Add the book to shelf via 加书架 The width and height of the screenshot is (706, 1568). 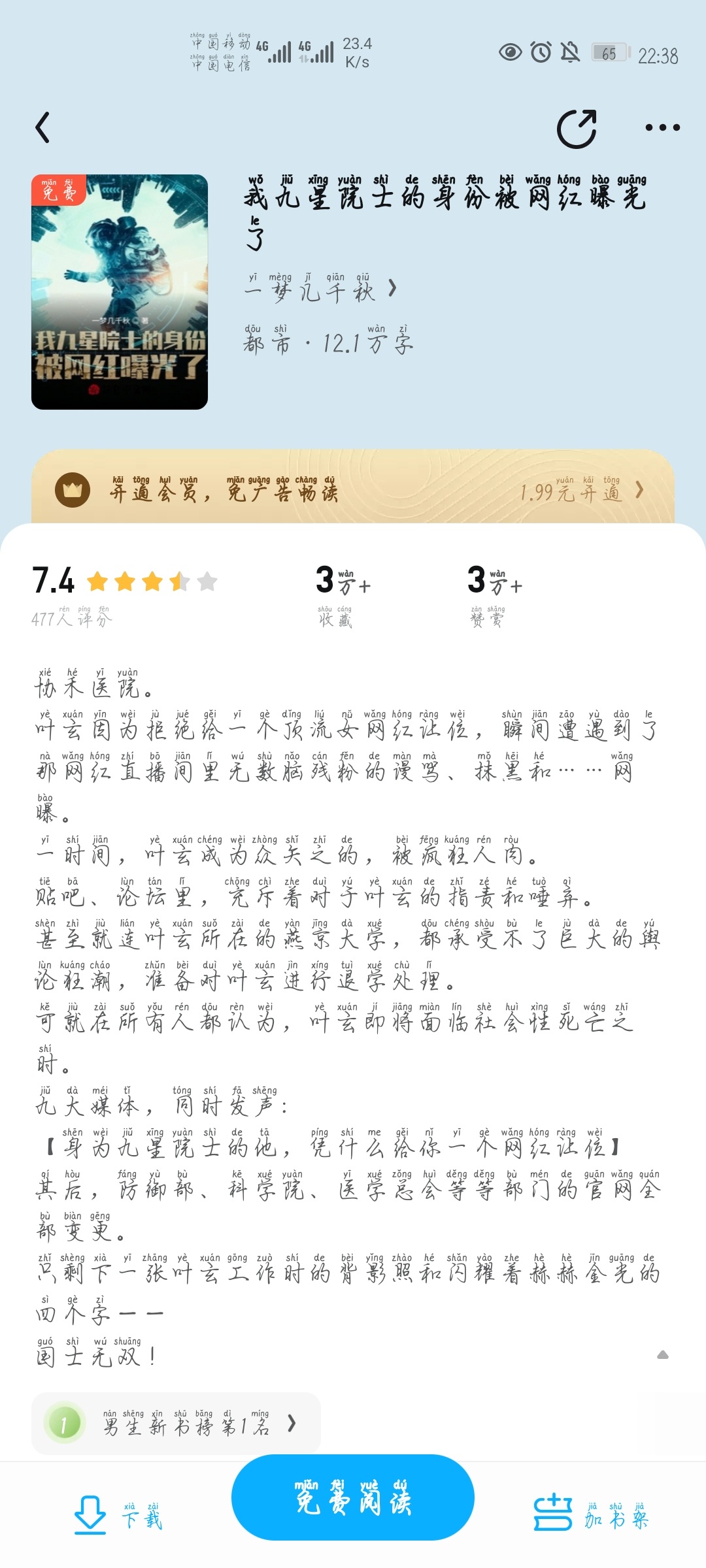click(591, 1514)
